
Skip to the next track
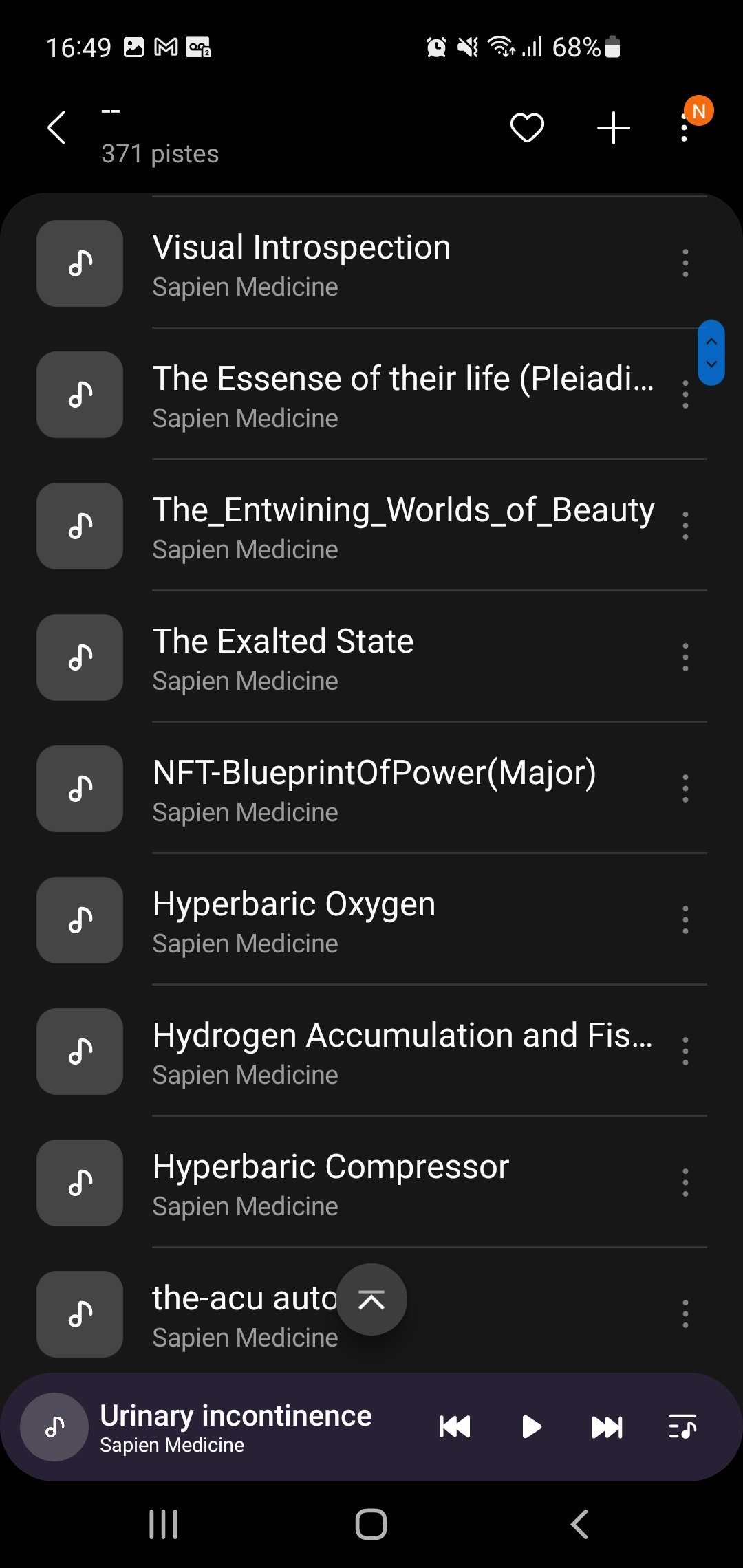point(607,1427)
